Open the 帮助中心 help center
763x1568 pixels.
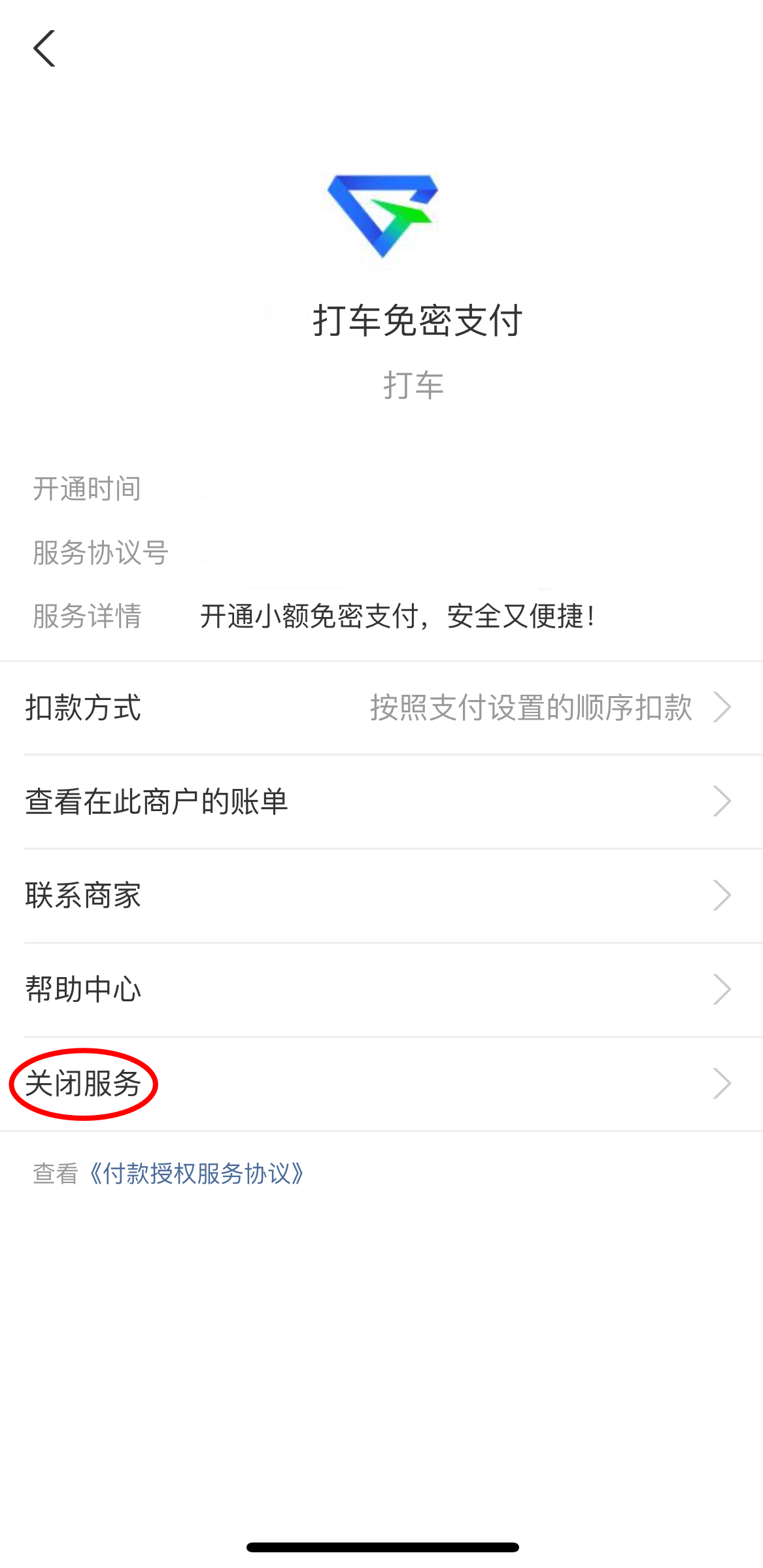(x=381, y=990)
